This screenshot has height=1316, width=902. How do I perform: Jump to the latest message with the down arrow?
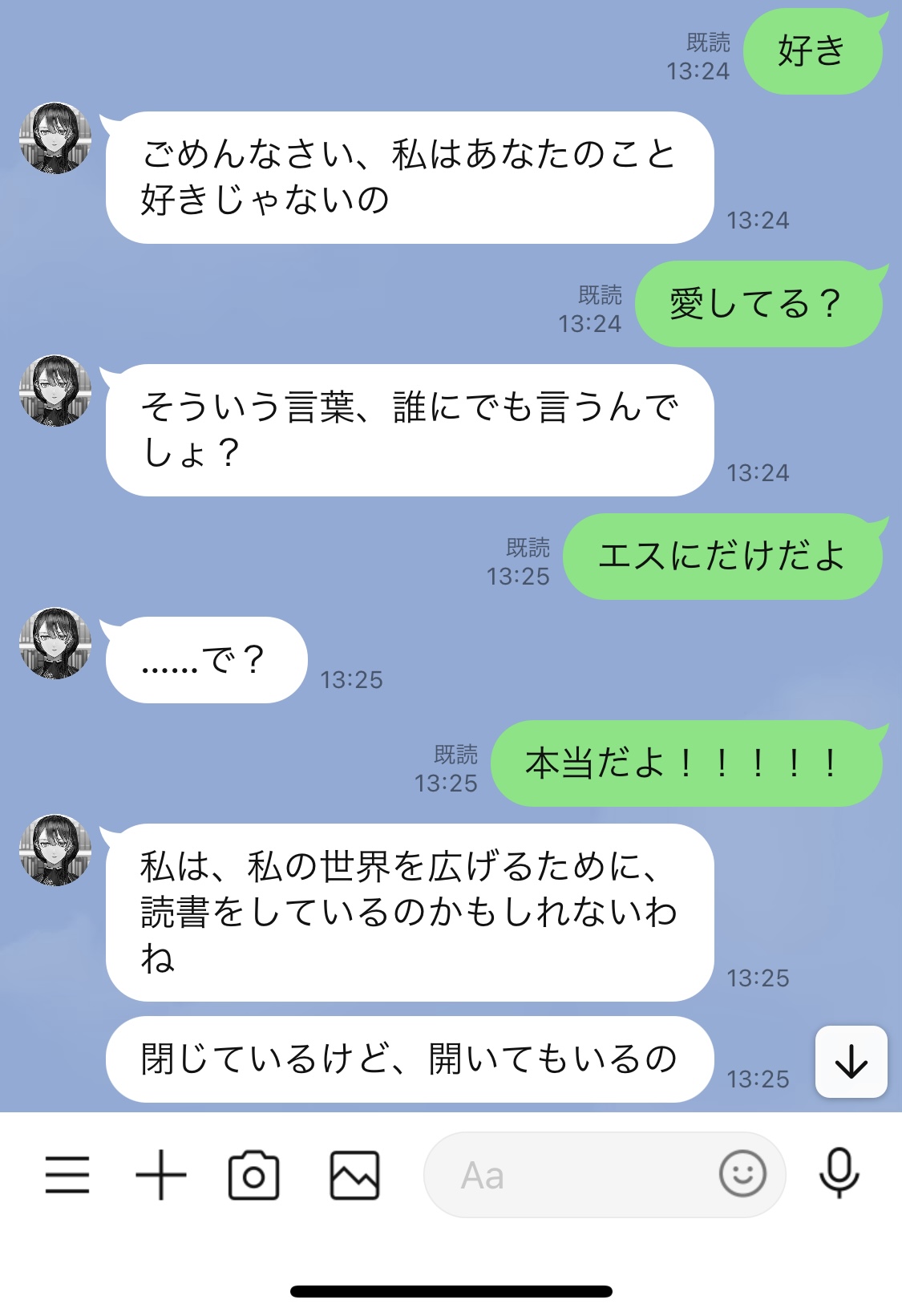[x=851, y=1062]
